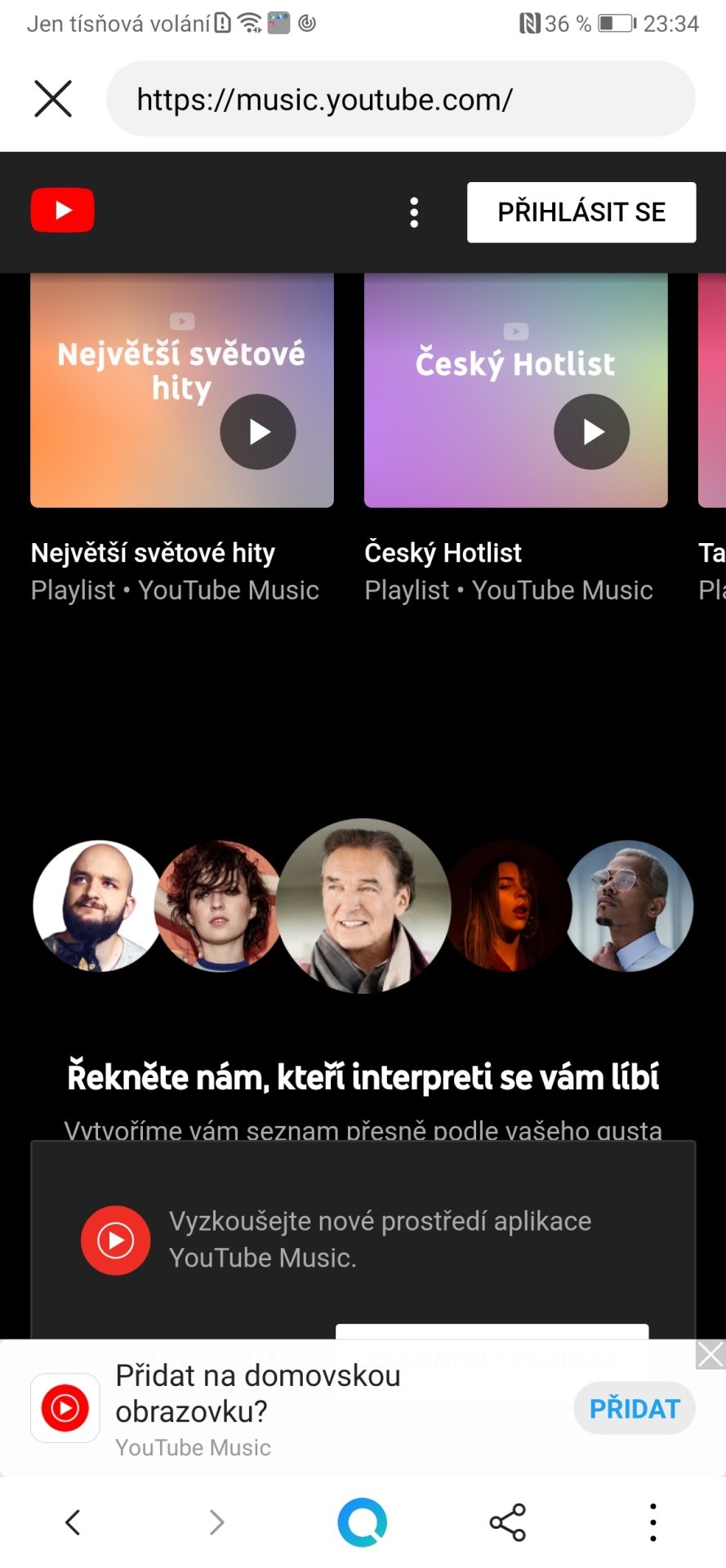Open the three-dot menu beside Přihlásit se
The width and height of the screenshot is (726, 1568).
[x=414, y=212]
